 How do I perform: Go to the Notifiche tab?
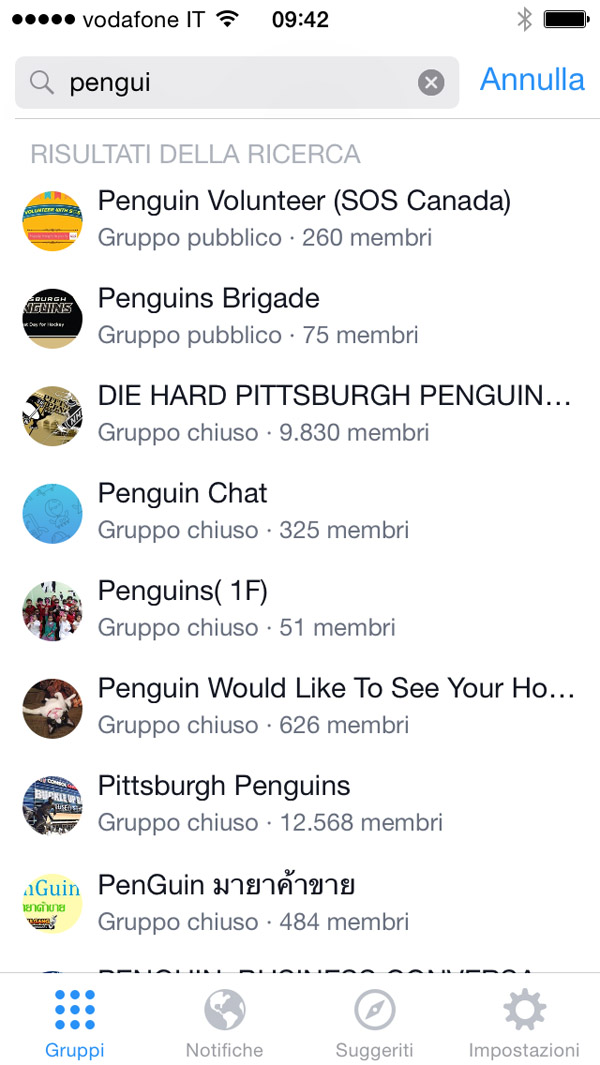[225, 1023]
